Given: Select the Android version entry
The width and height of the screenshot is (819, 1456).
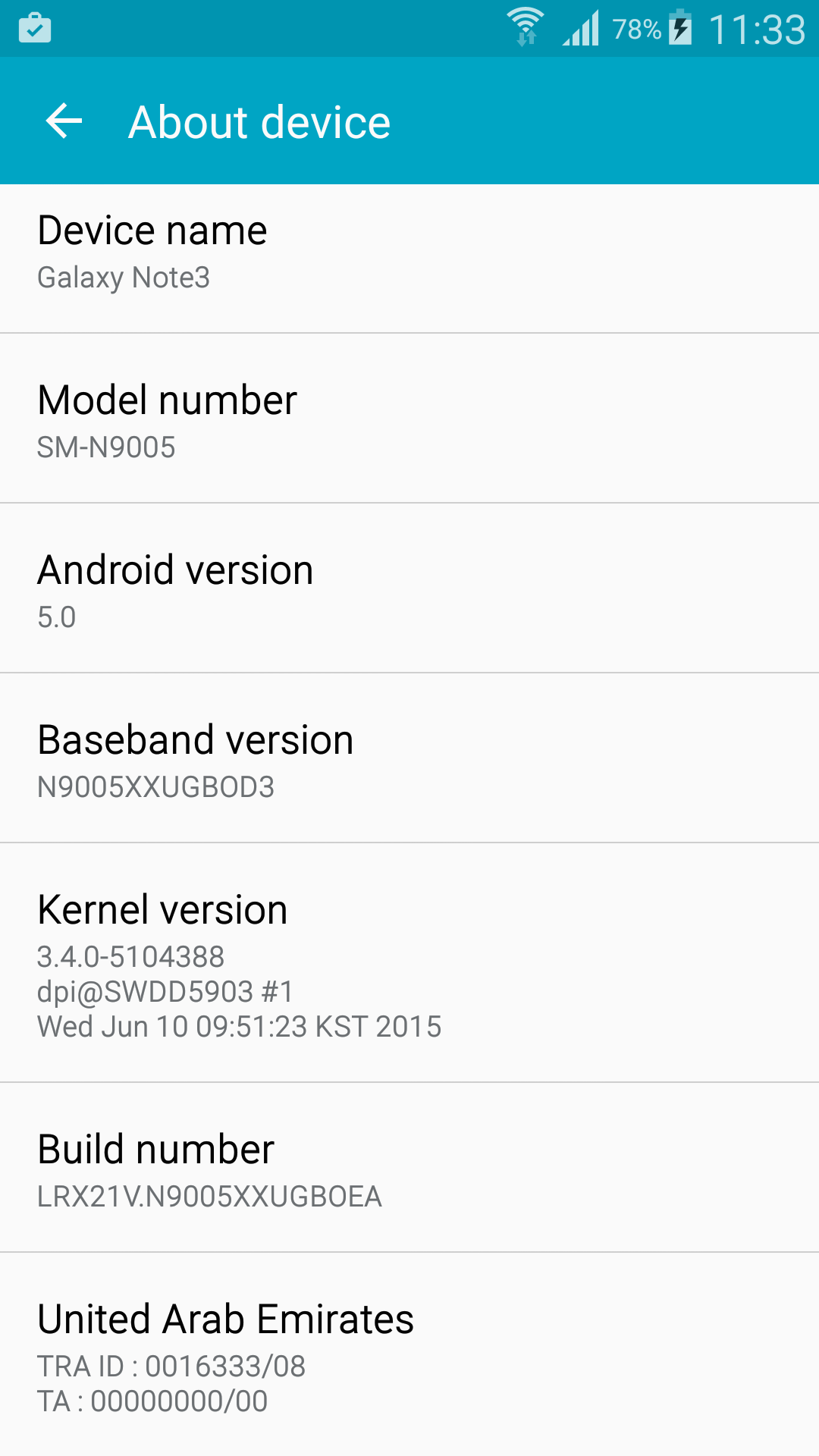Looking at the screenshot, I should tap(409, 588).
